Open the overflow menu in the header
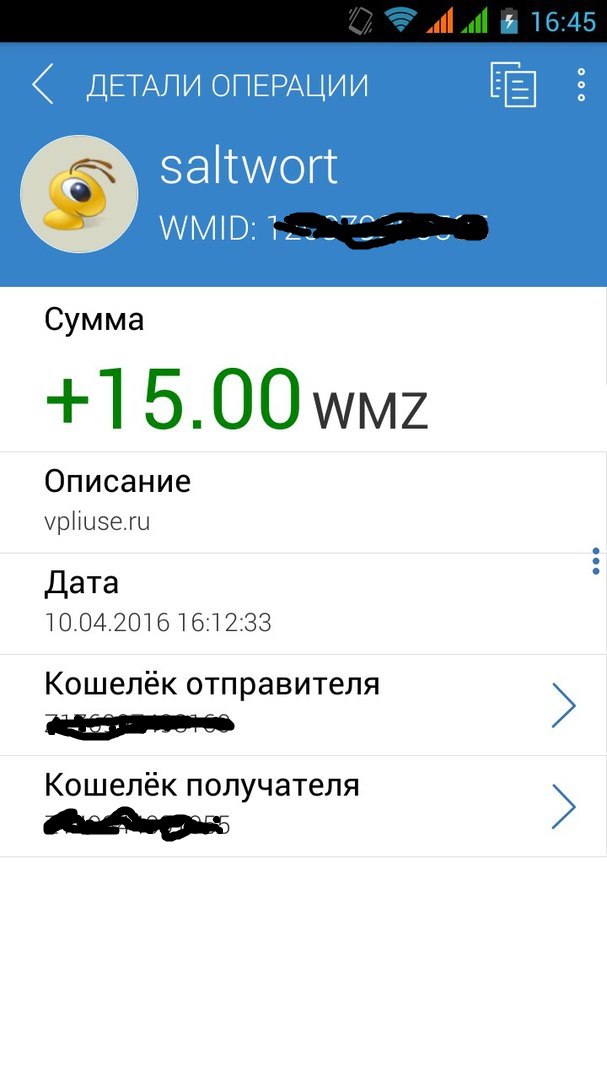This screenshot has width=607, height=1080. 582,85
